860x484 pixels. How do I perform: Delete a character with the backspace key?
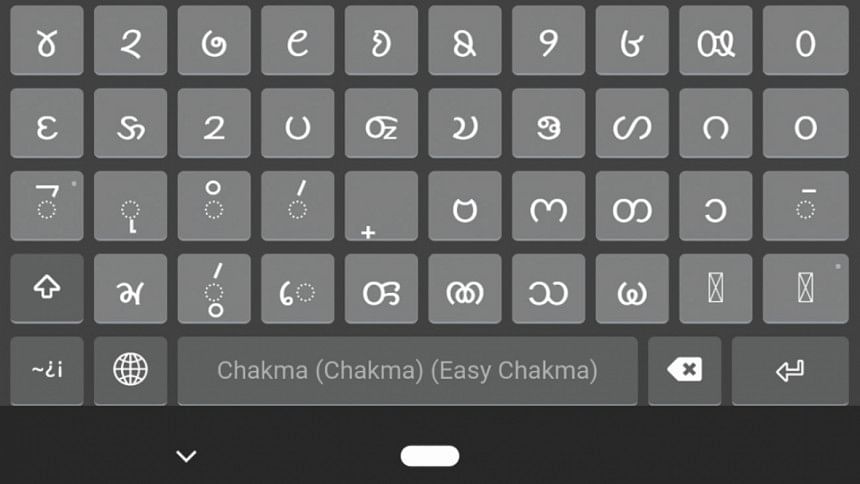click(684, 371)
